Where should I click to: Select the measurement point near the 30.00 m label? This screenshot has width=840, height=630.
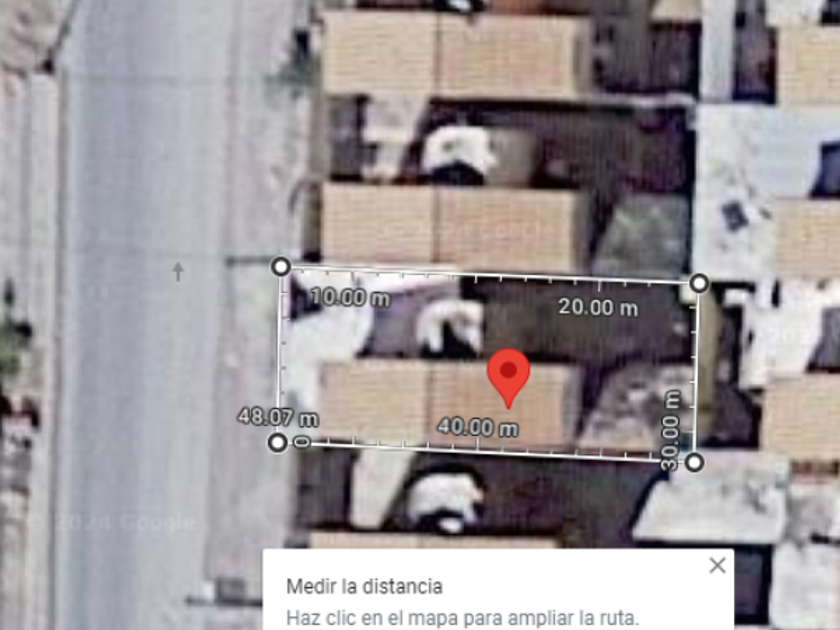click(695, 461)
